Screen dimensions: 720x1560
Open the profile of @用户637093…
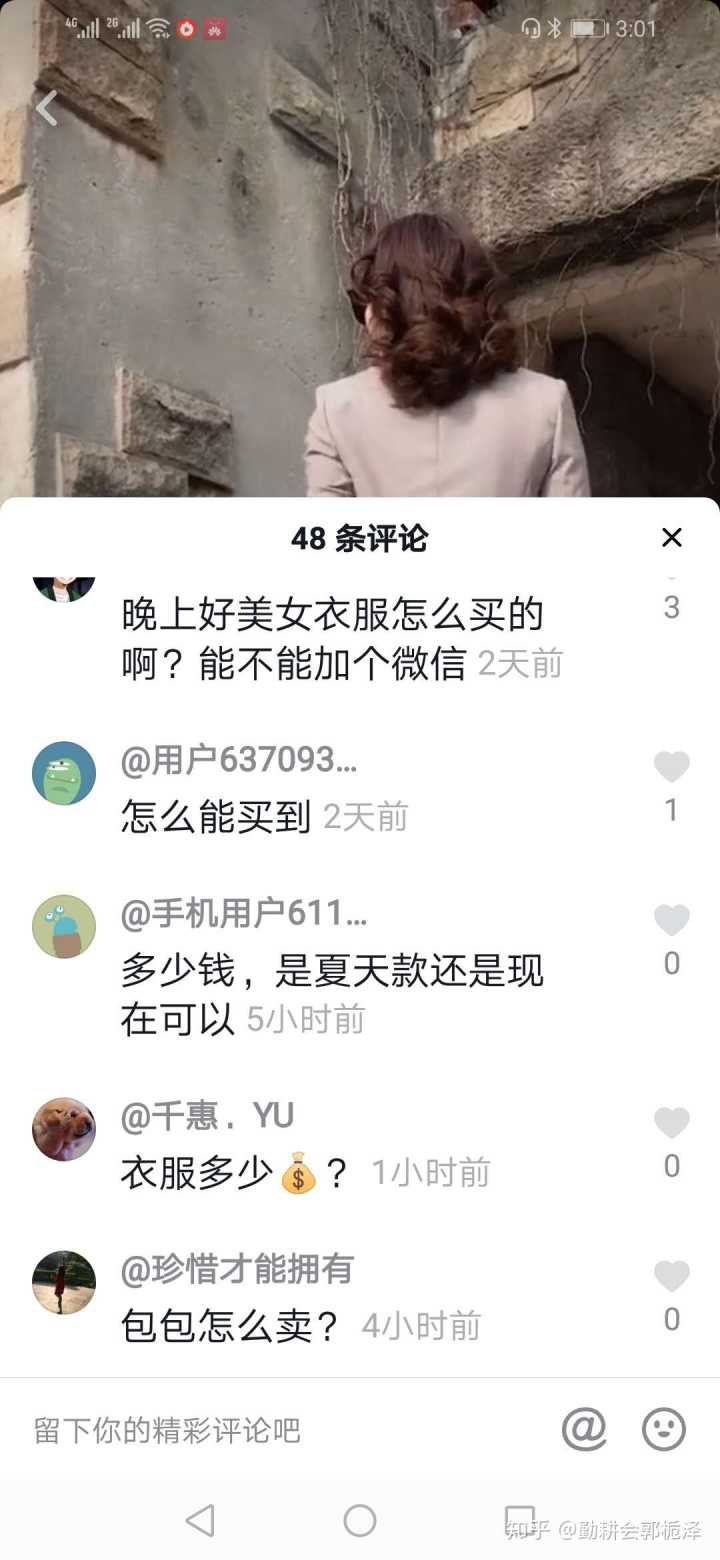coord(64,773)
